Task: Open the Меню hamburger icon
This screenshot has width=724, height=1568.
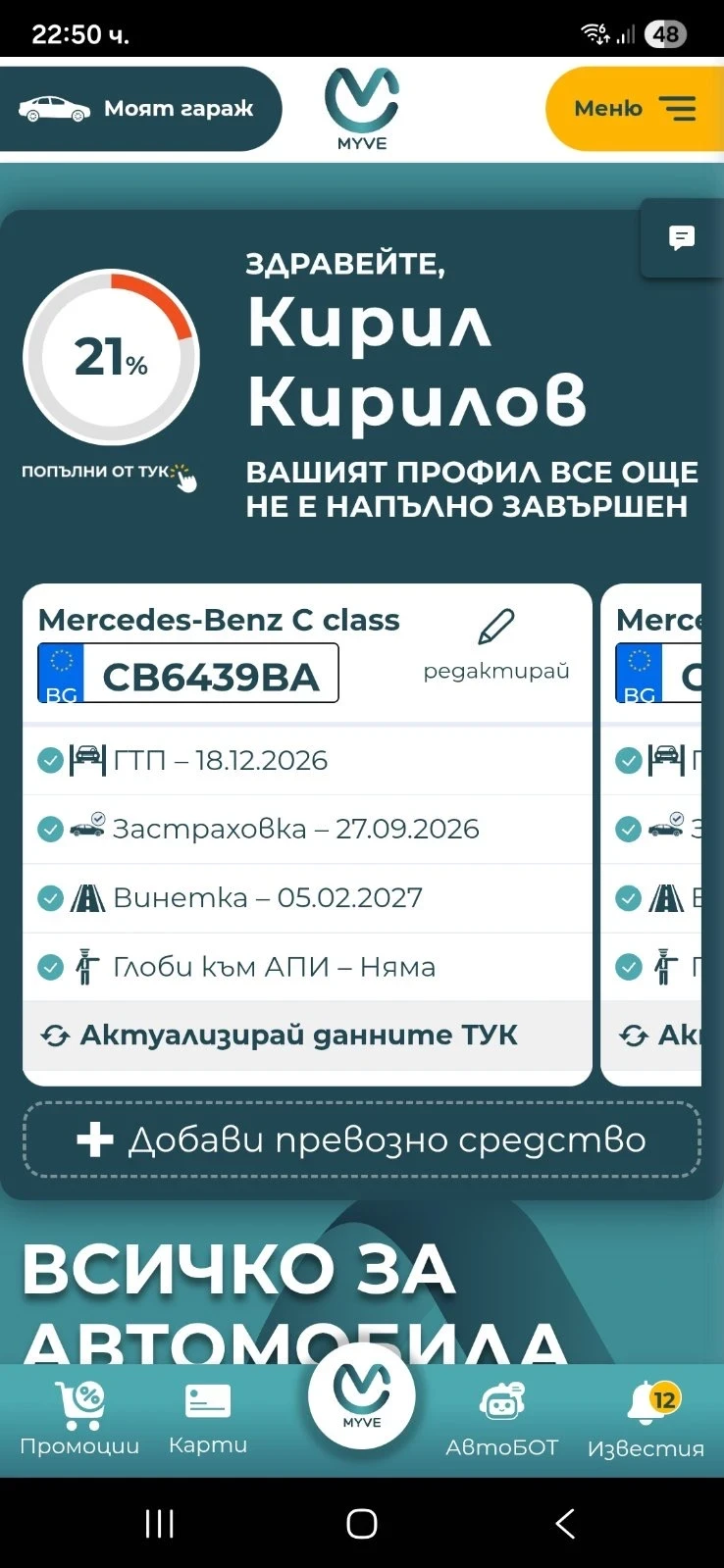Action: pyautogui.click(x=678, y=108)
